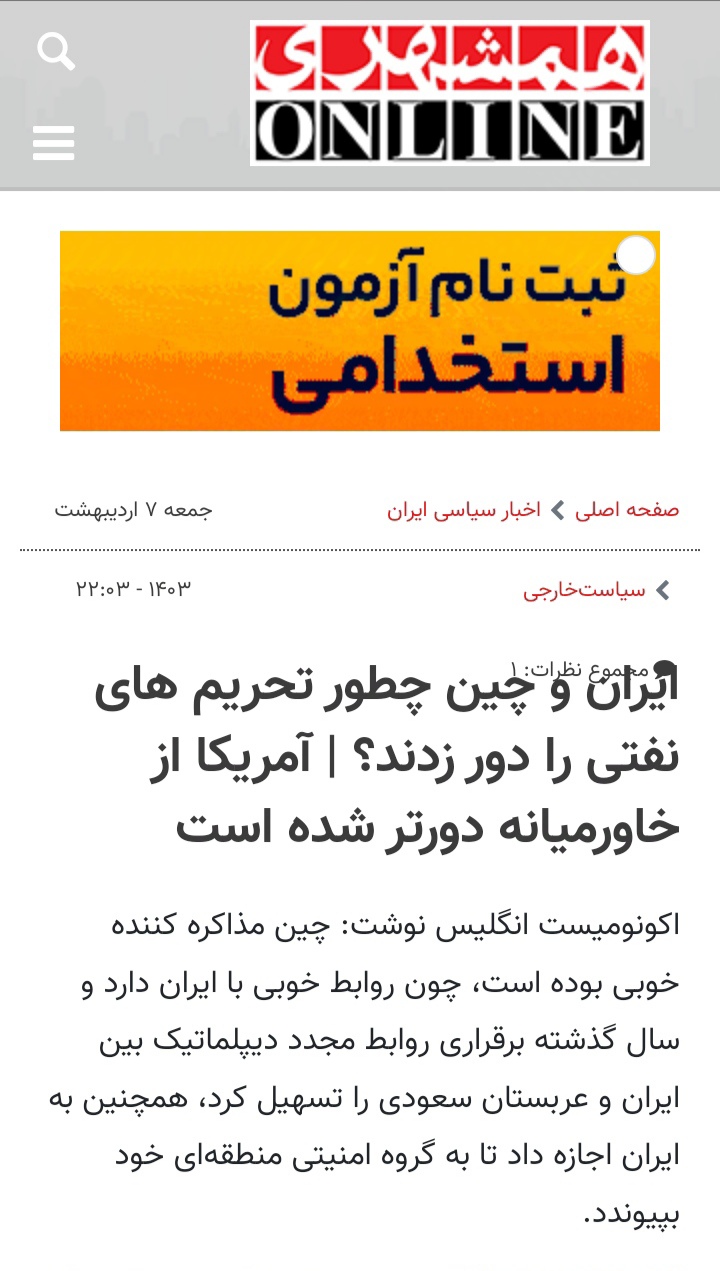Open the search icon
Screen dimensions: 720x1271
point(55,50)
